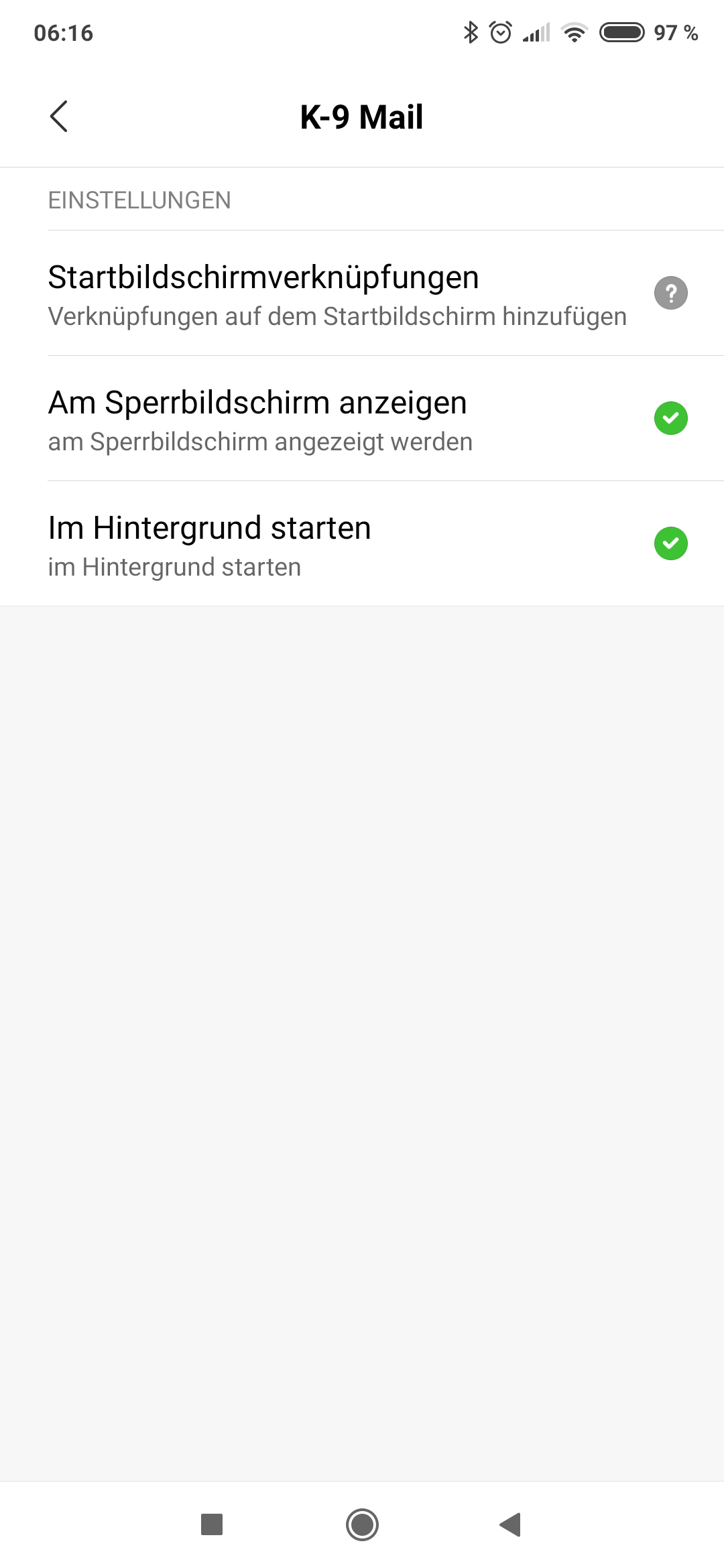The height and width of the screenshot is (1568, 724).
Task: Open the Startbildschirmverknüpfungen permission row
Action: pyautogui.click(x=362, y=293)
